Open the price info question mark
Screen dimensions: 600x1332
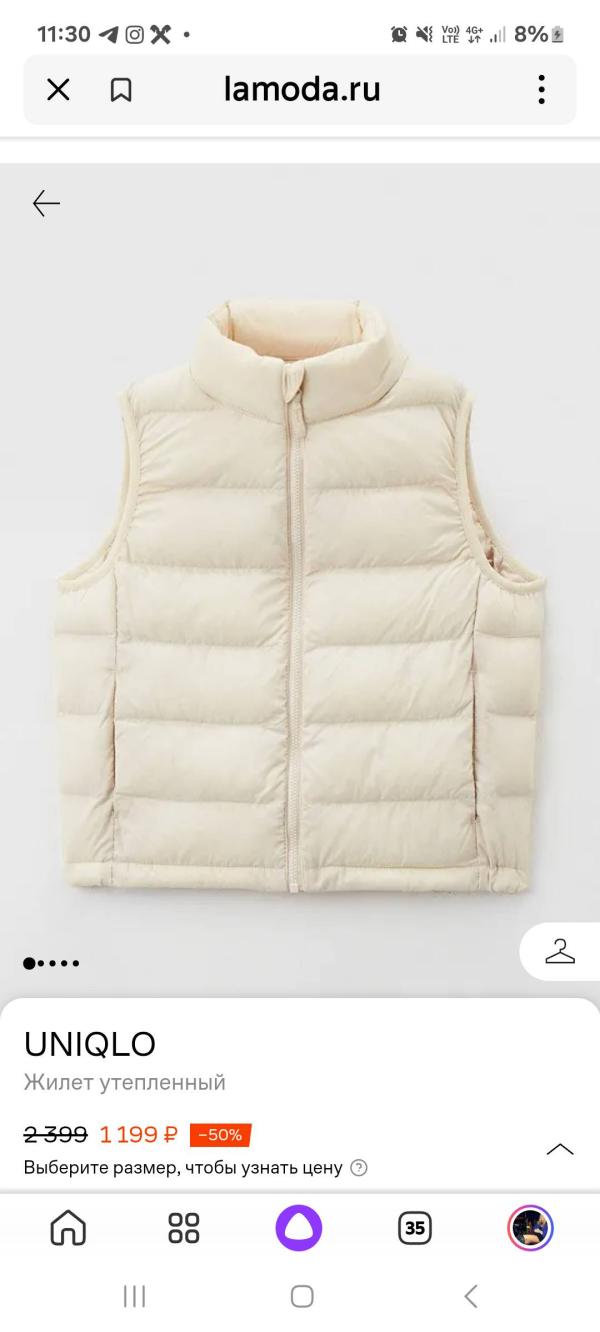[x=359, y=1167]
